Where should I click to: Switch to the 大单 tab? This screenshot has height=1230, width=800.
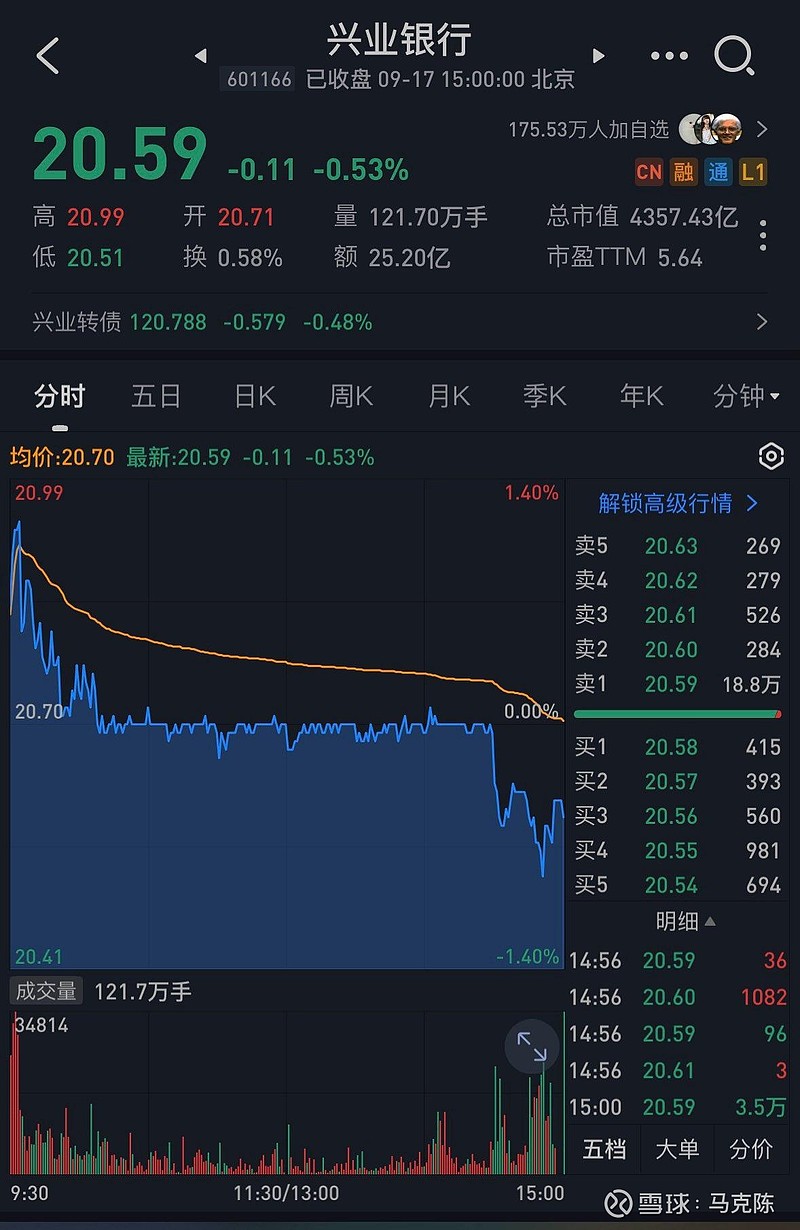pyautogui.click(x=677, y=1149)
